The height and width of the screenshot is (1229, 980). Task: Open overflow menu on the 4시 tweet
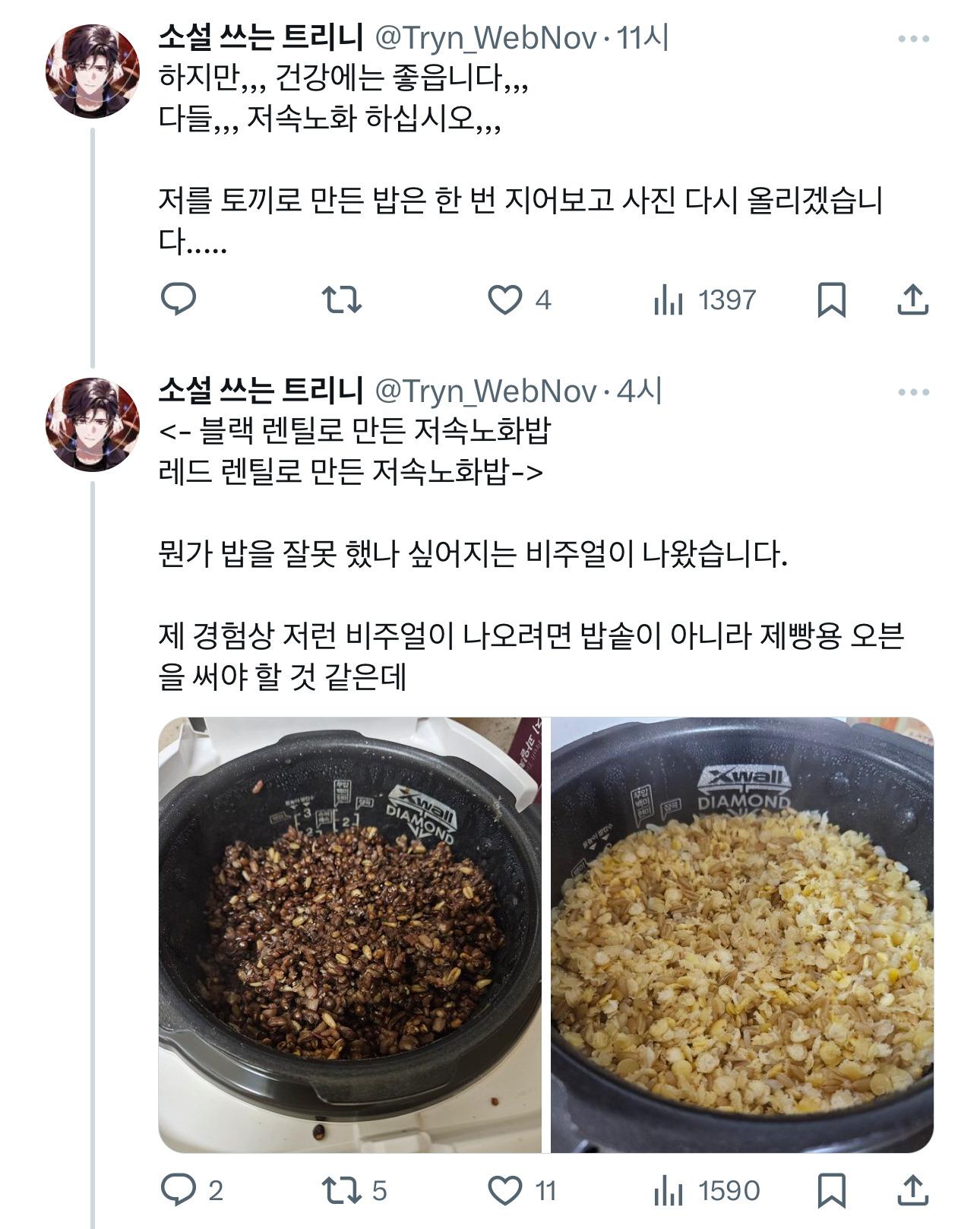point(912,392)
